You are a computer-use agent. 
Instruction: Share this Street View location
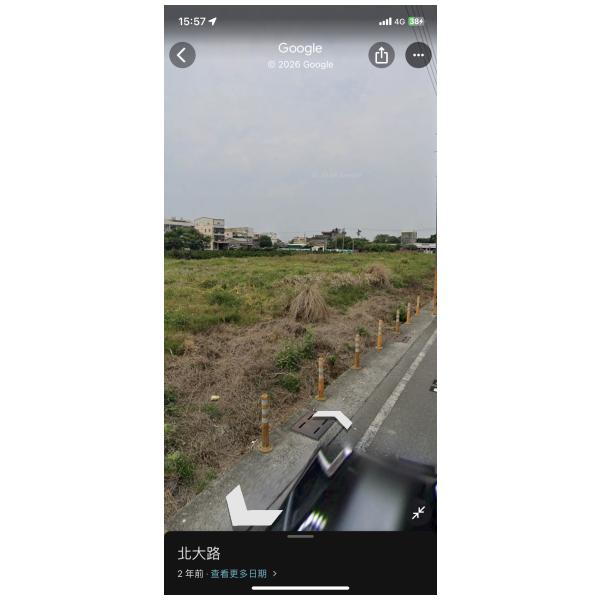tap(381, 55)
